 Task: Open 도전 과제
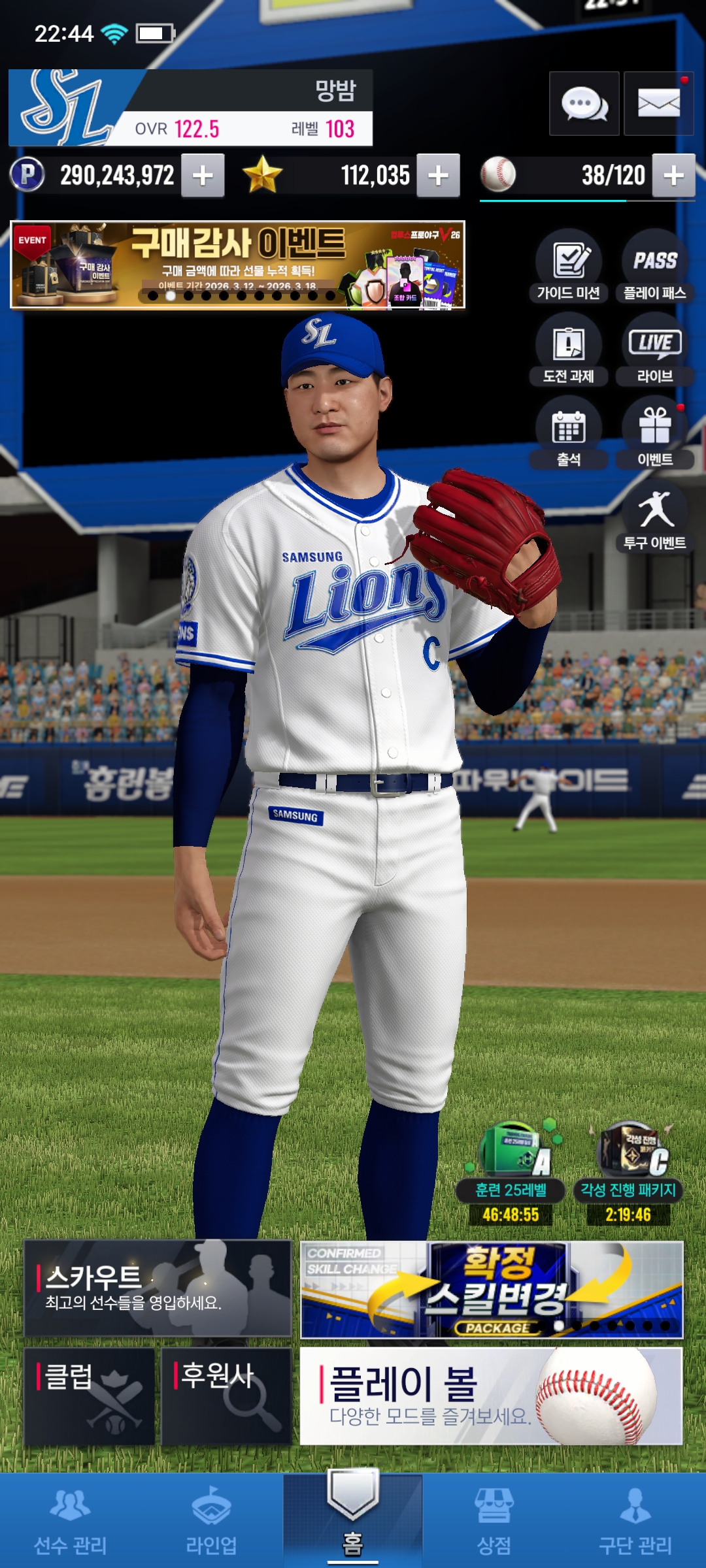[568, 348]
